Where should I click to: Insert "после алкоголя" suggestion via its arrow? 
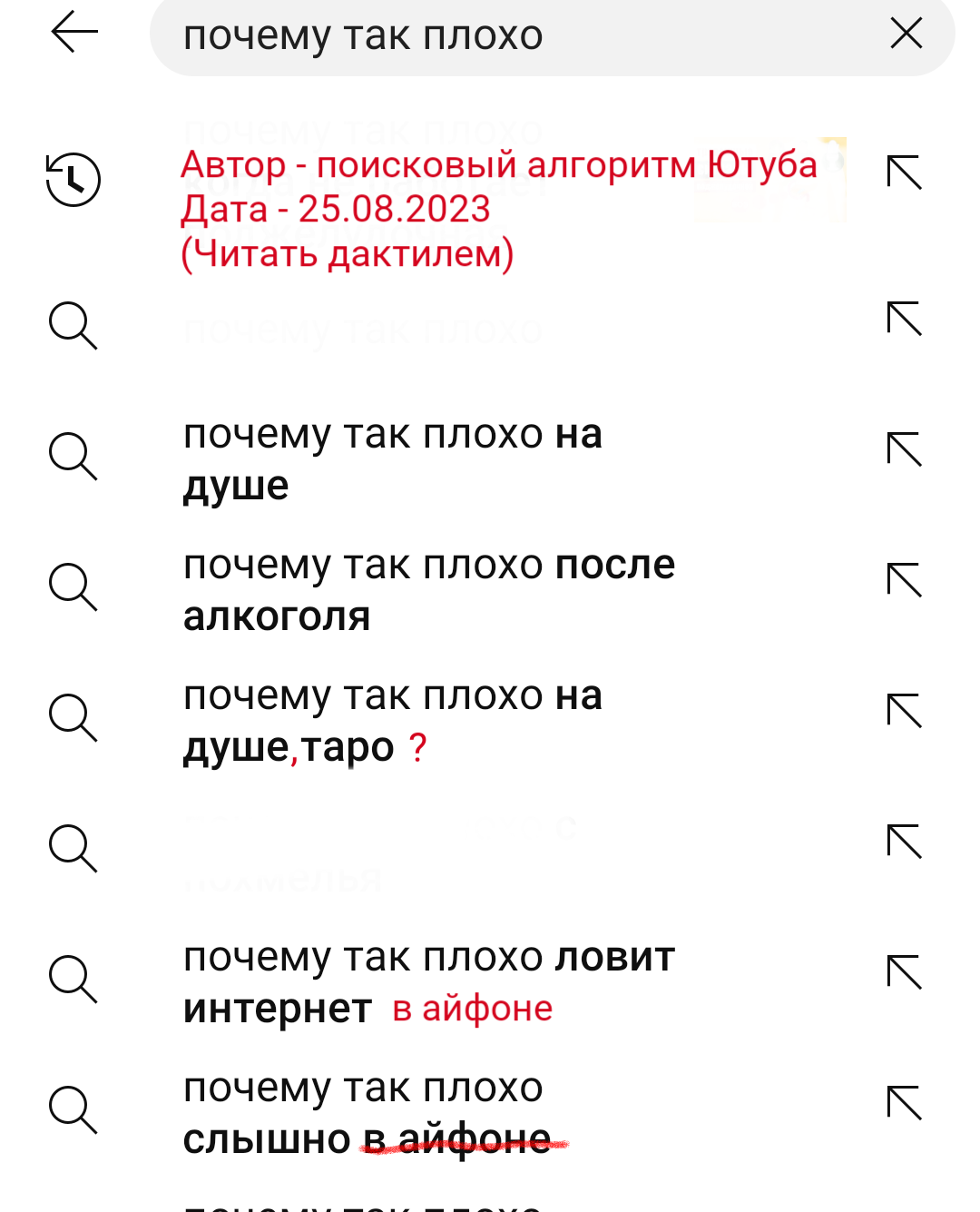904,580
